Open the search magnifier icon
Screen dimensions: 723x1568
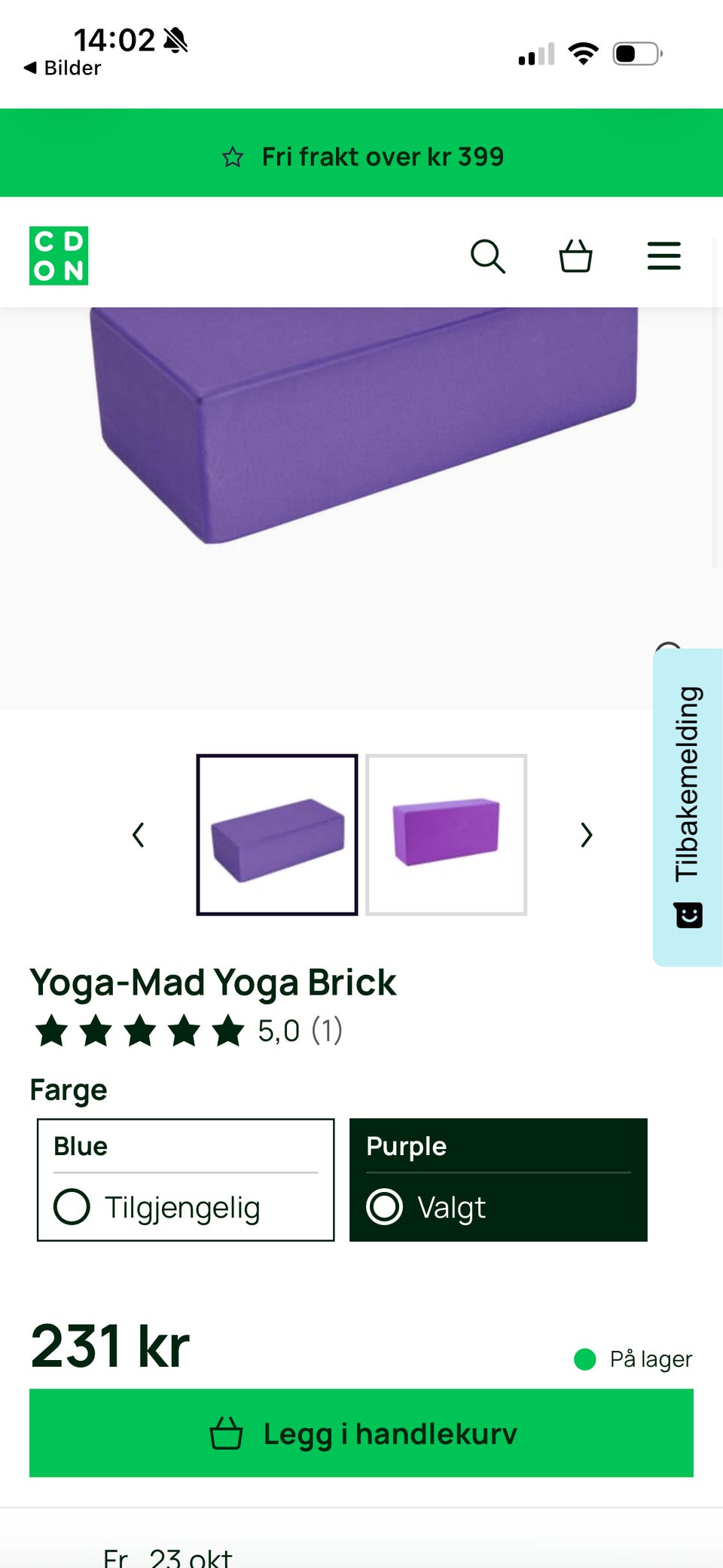(487, 256)
